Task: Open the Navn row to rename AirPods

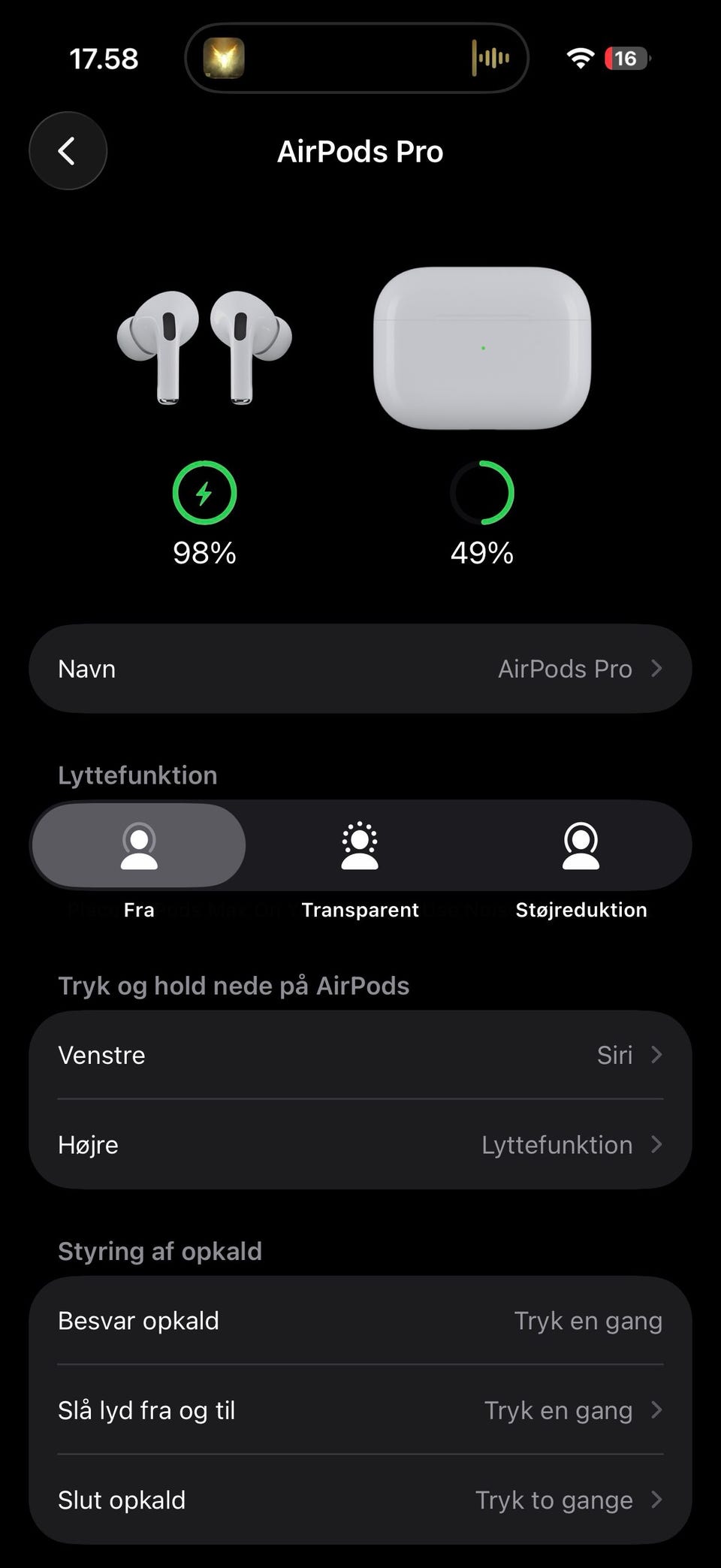Action: pos(360,669)
